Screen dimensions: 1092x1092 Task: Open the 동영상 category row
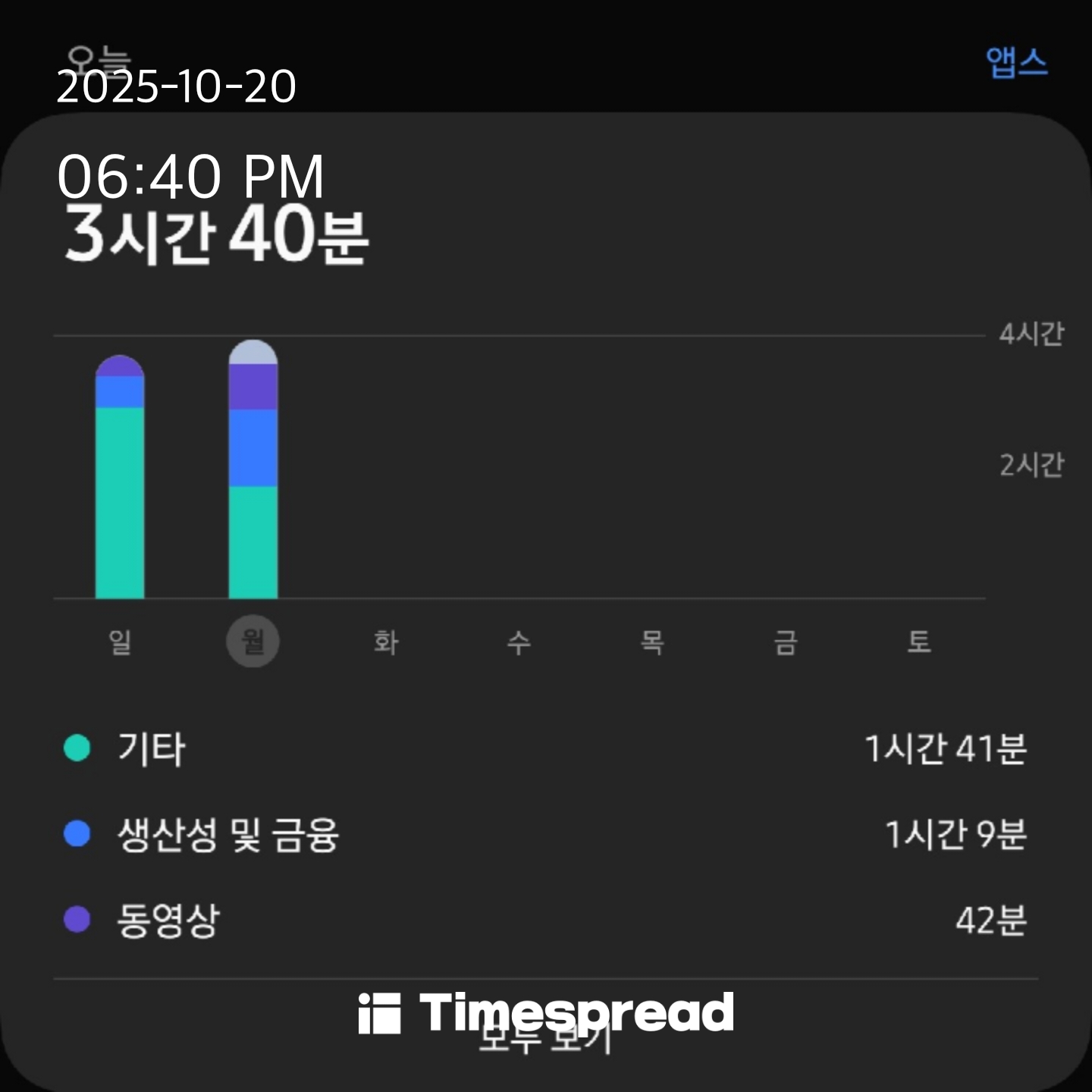544,920
